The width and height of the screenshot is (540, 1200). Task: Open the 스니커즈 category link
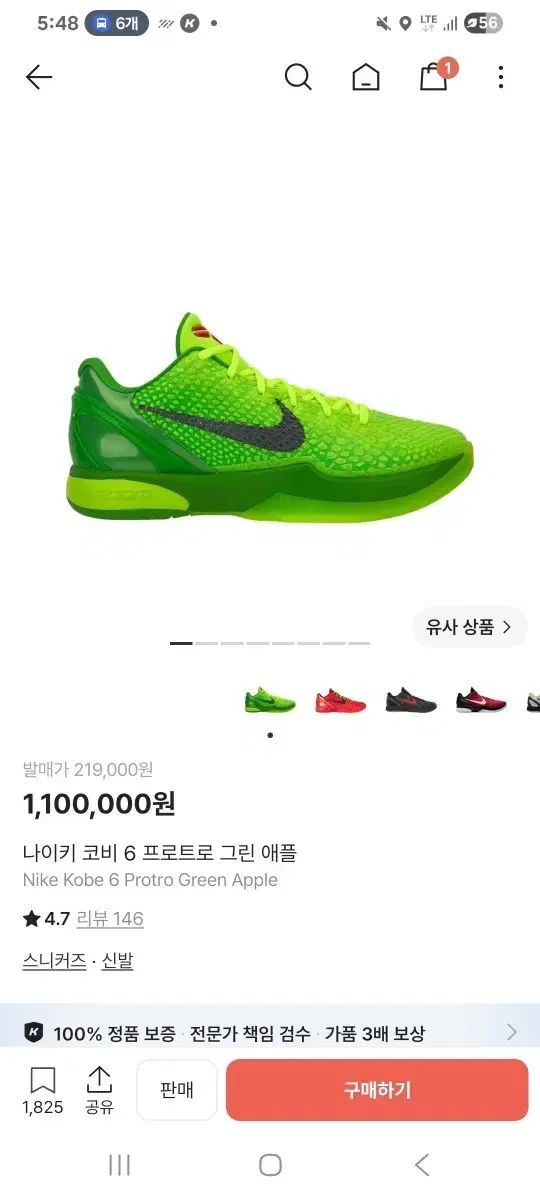pyautogui.click(x=54, y=961)
